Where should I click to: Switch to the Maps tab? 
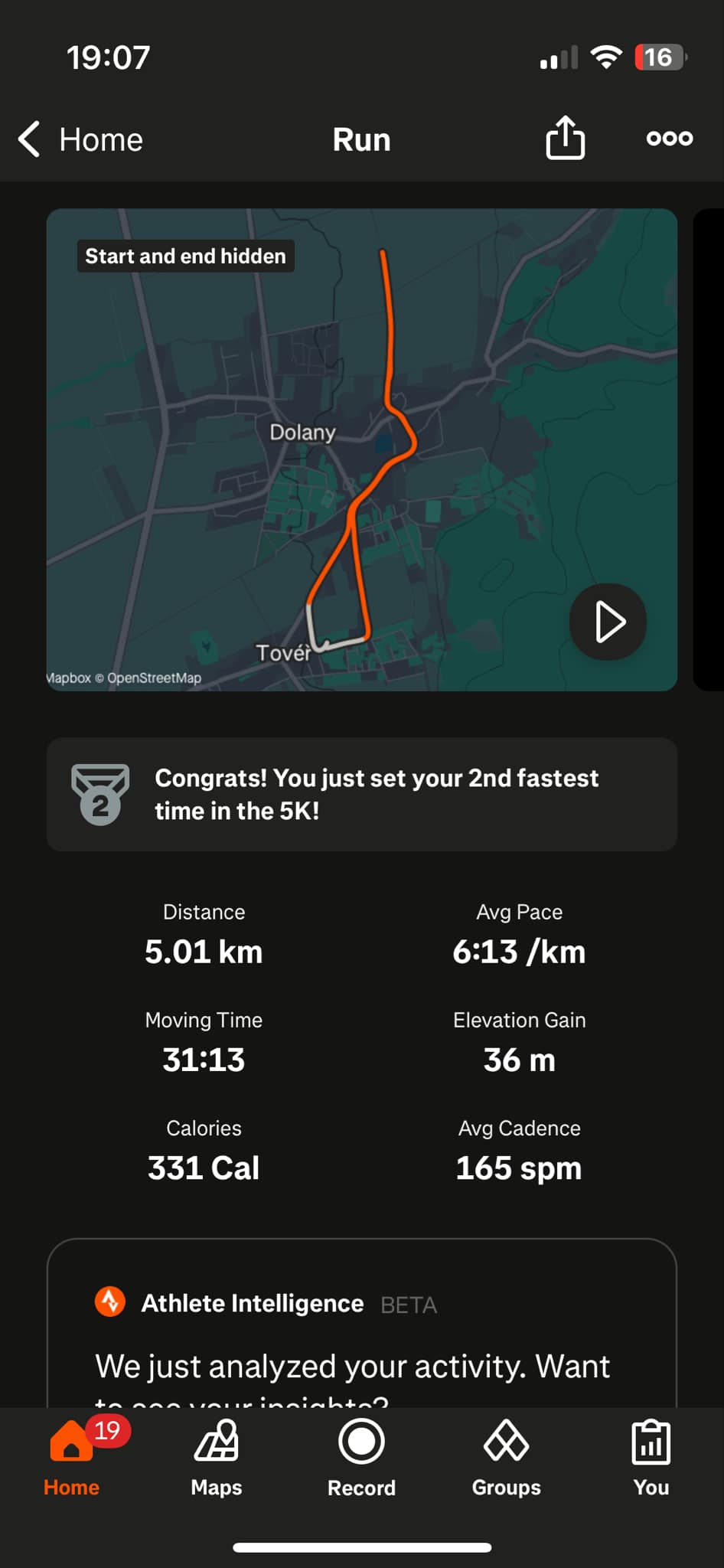click(x=217, y=1457)
